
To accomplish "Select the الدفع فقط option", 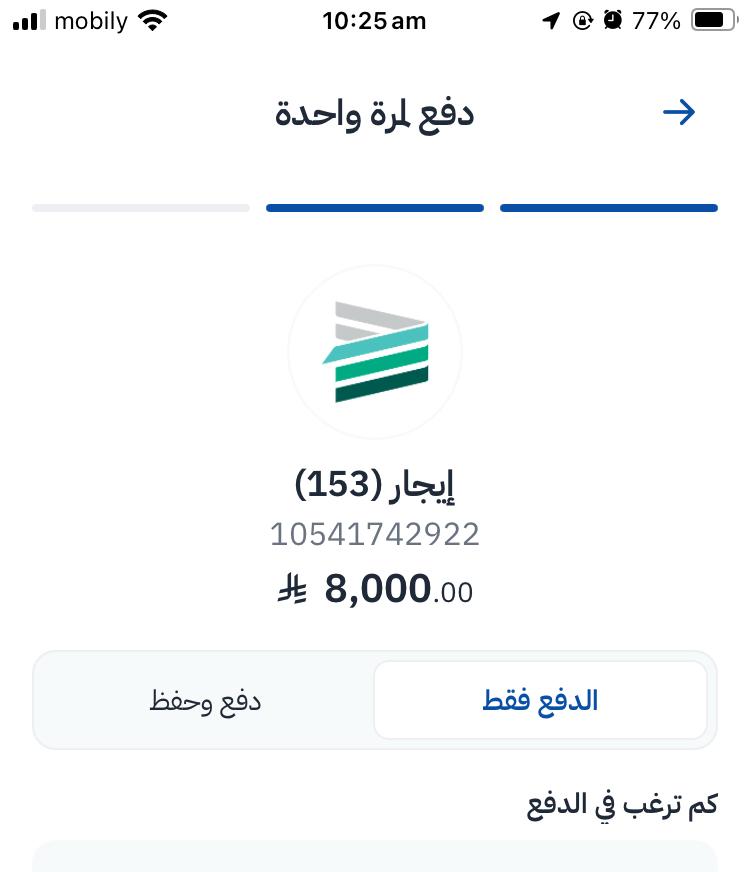I will 540,700.
